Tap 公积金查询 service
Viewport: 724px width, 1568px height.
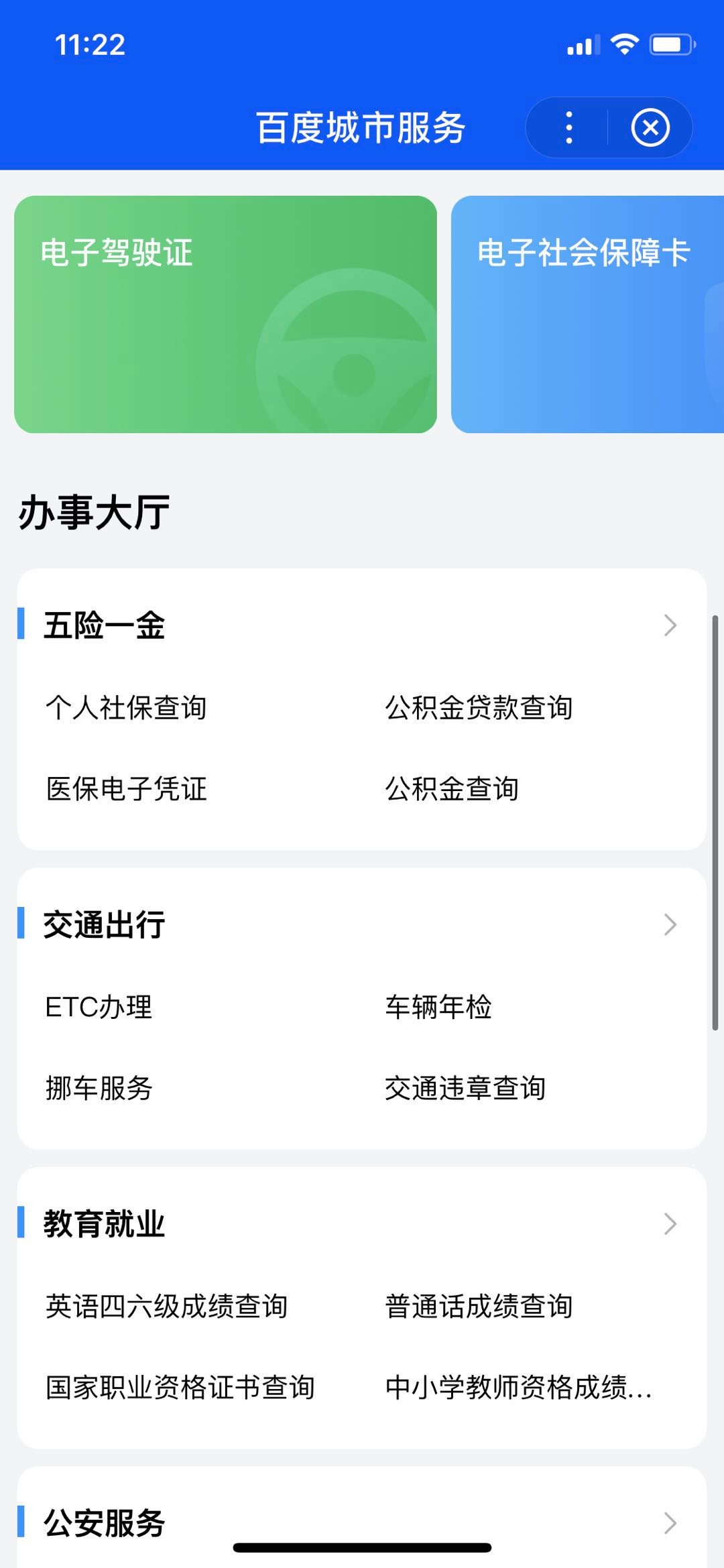click(452, 789)
